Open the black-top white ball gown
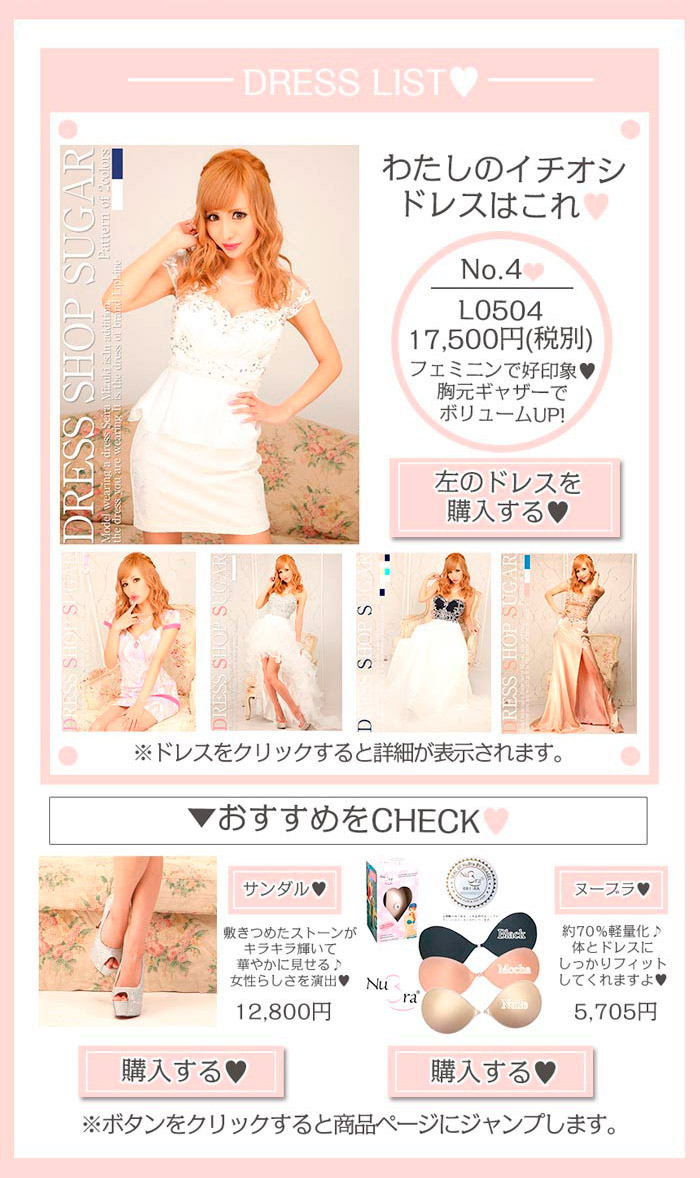Image resolution: width=700 pixels, height=1178 pixels. tap(423, 642)
